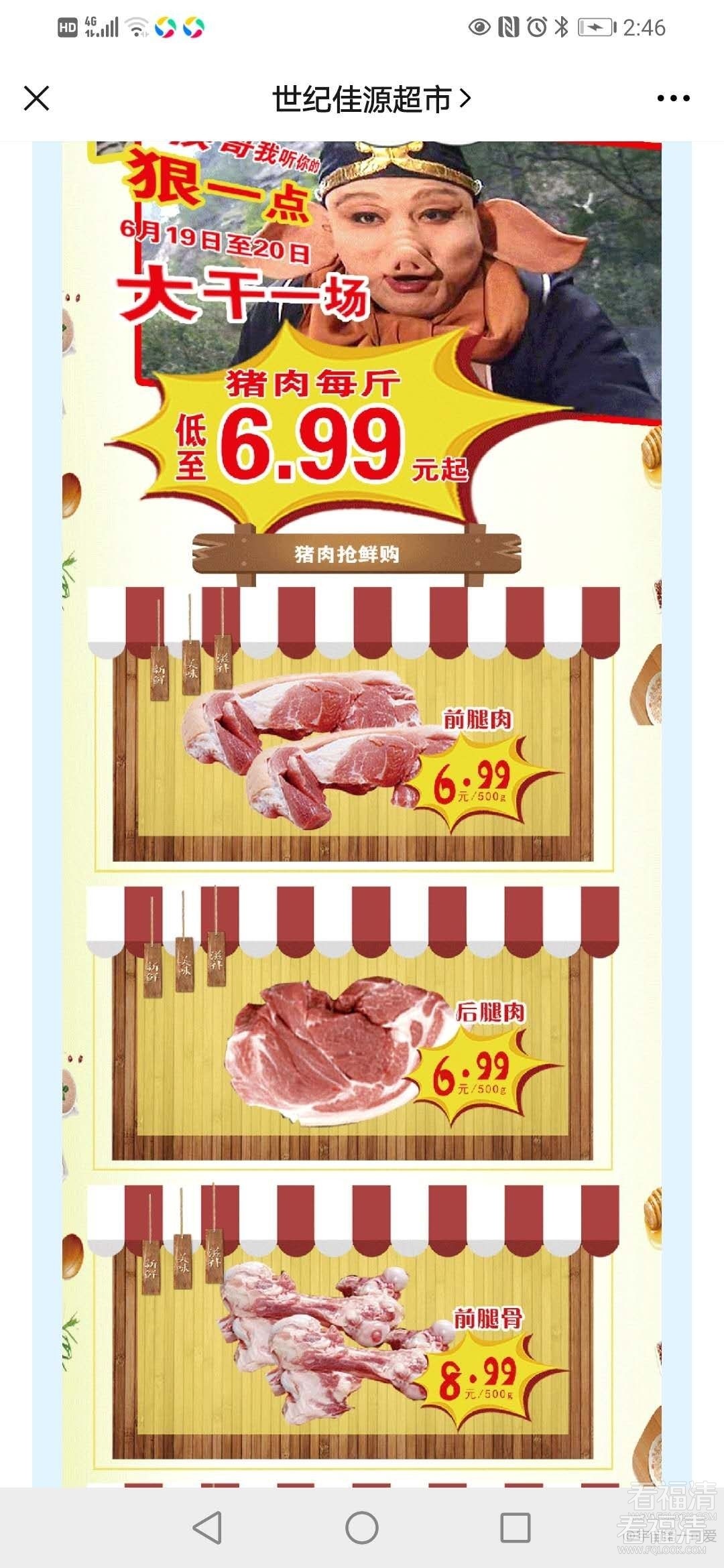Open the recent apps view

pos(516,1528)
